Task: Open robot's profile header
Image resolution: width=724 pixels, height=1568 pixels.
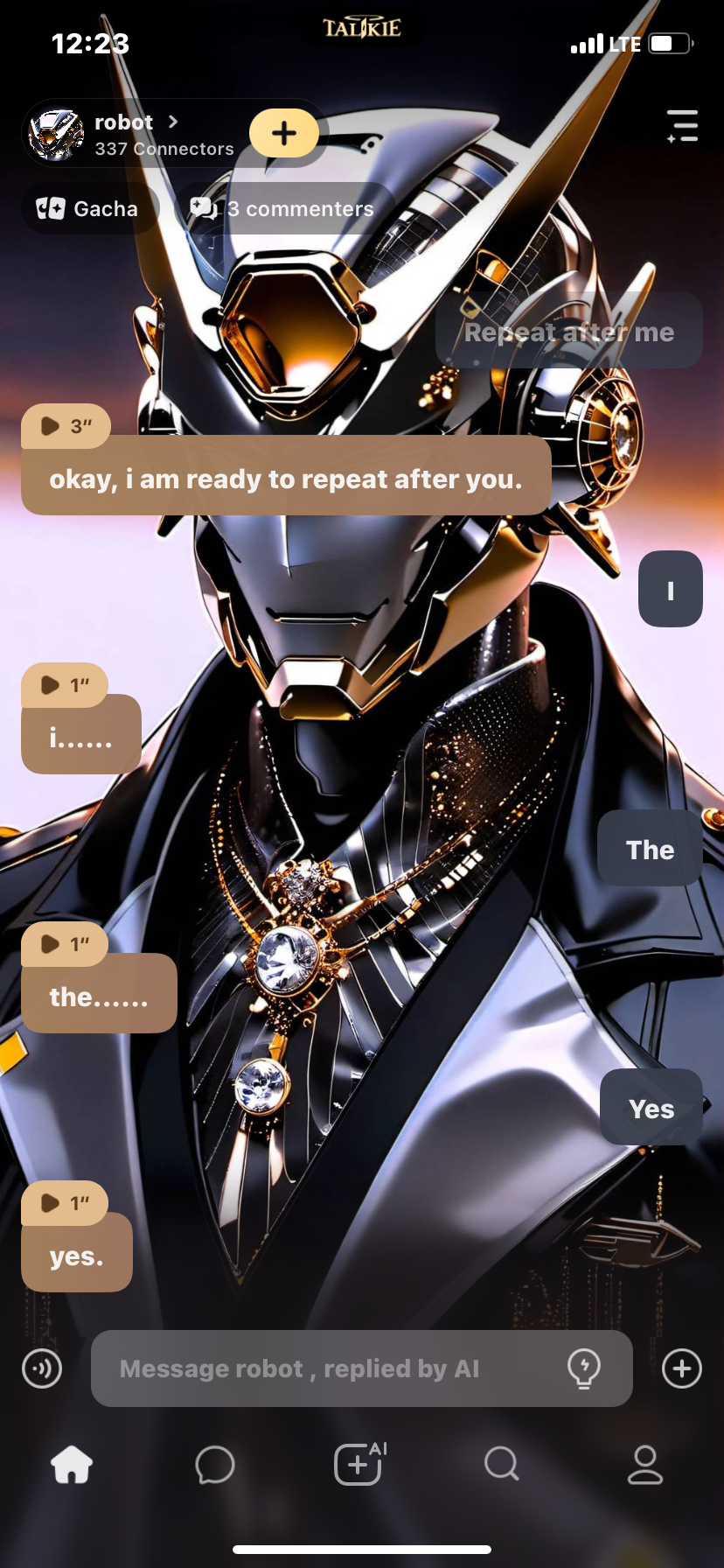Action: 131,134
